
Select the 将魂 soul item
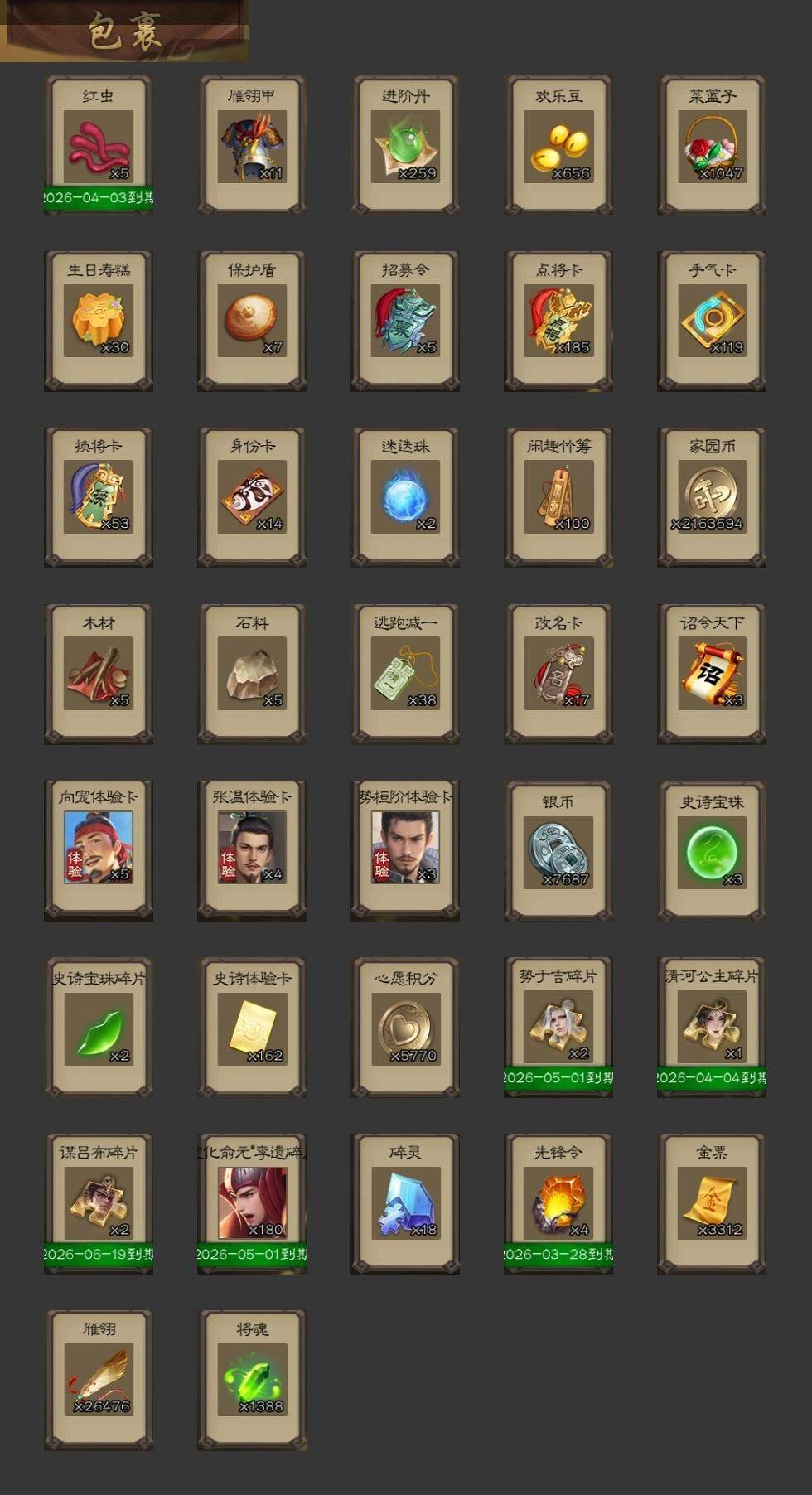tap(252, 1381)
